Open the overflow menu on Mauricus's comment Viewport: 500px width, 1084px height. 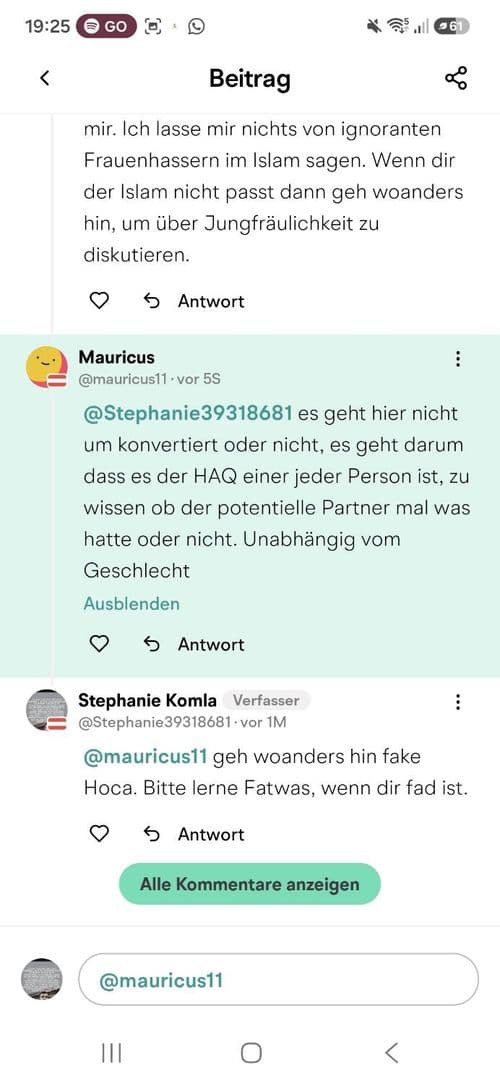[x=458, y=359]
